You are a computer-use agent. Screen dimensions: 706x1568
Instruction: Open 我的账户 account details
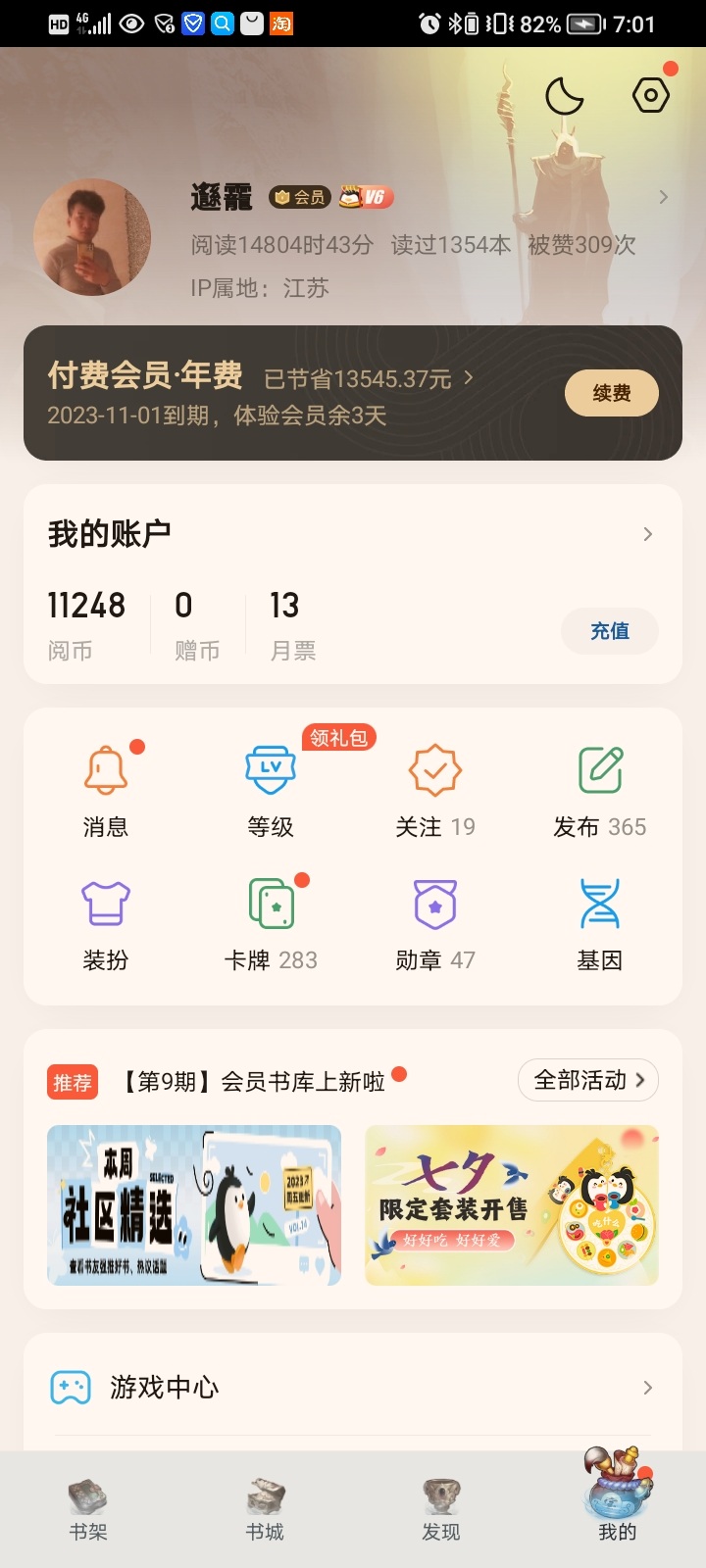[353, 534]
